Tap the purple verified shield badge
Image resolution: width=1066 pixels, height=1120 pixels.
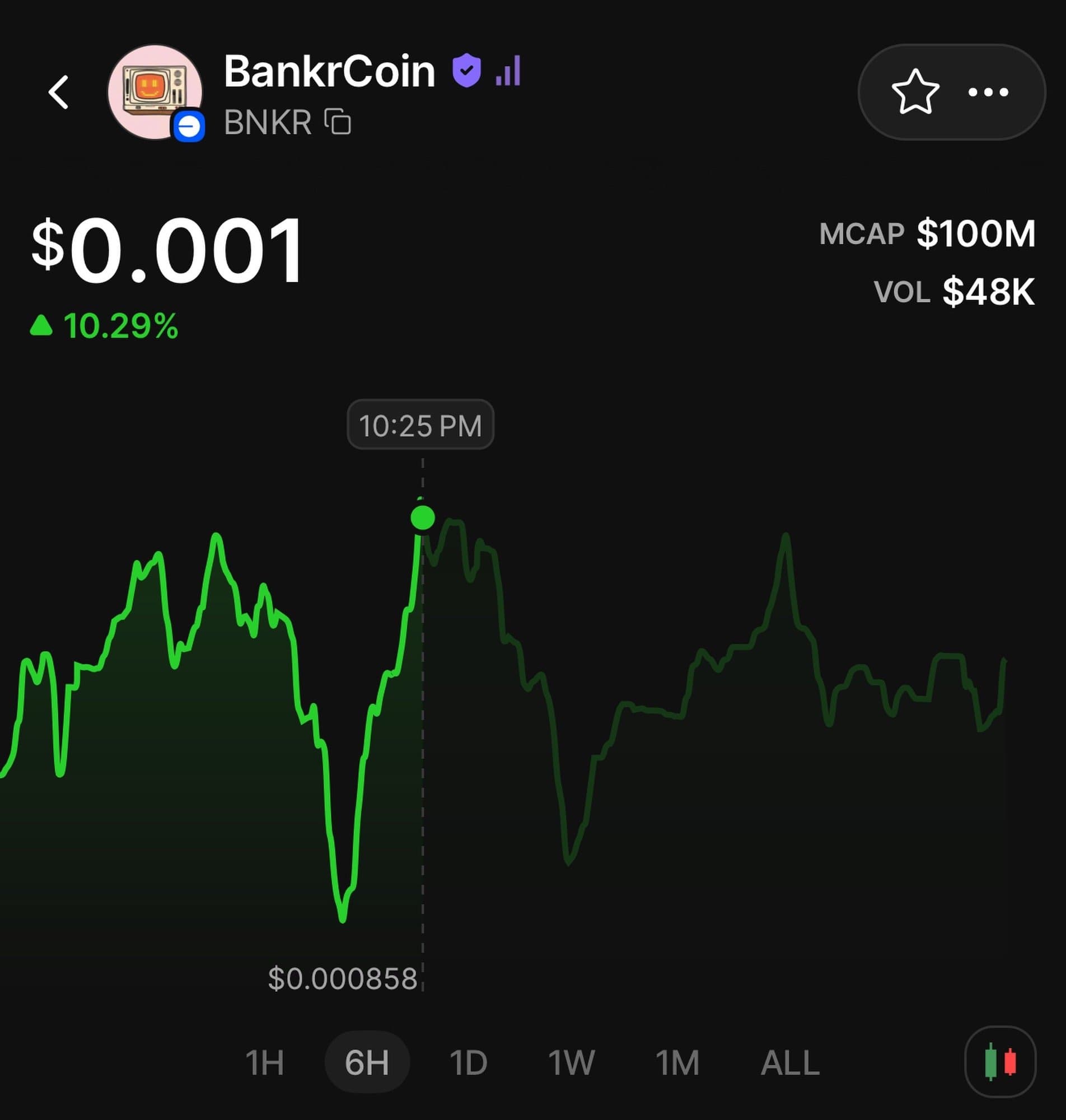tap(466, 71)
